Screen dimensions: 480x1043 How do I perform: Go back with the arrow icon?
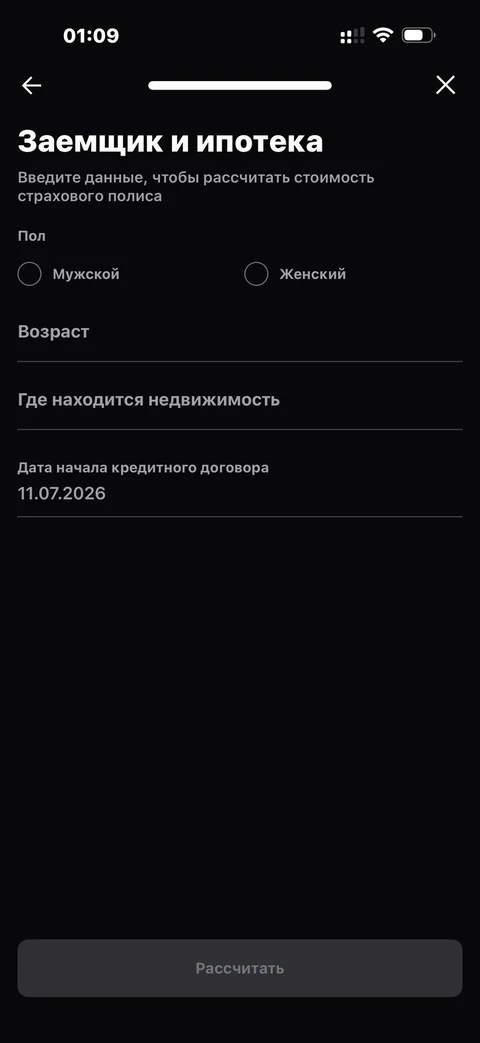pyautogui.click(x=31, y=85)
